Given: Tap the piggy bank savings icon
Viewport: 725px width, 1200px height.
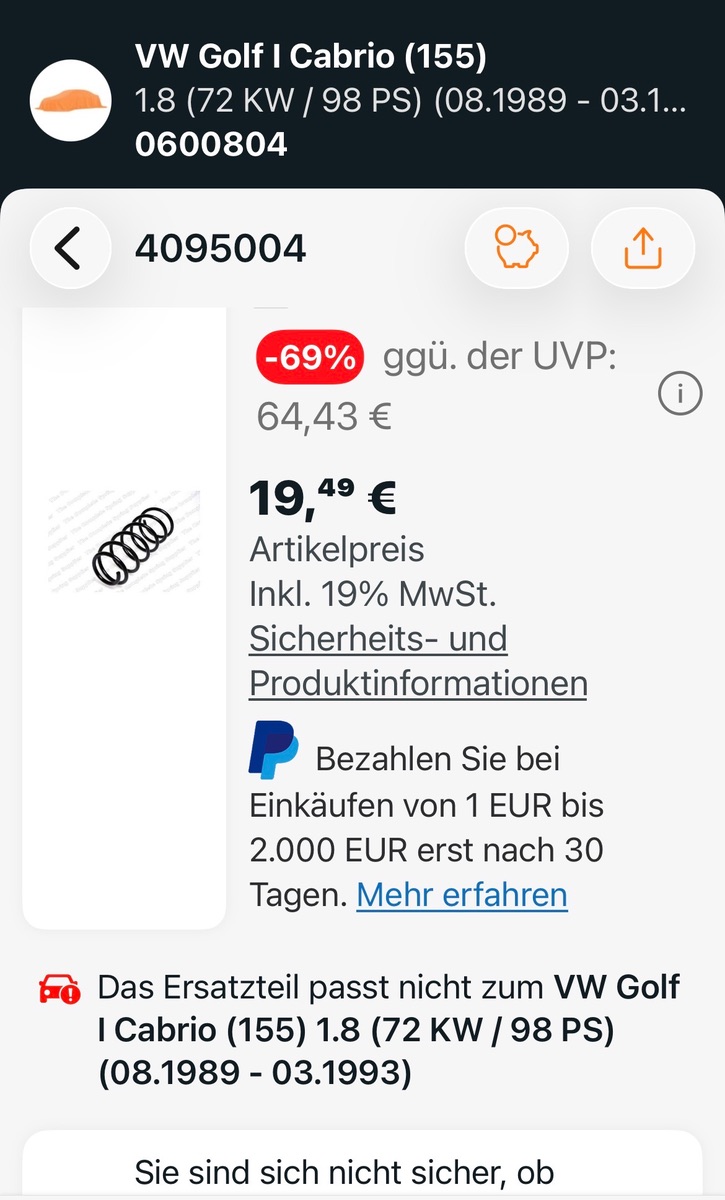Looking at the screenshot, I should 516,247.
